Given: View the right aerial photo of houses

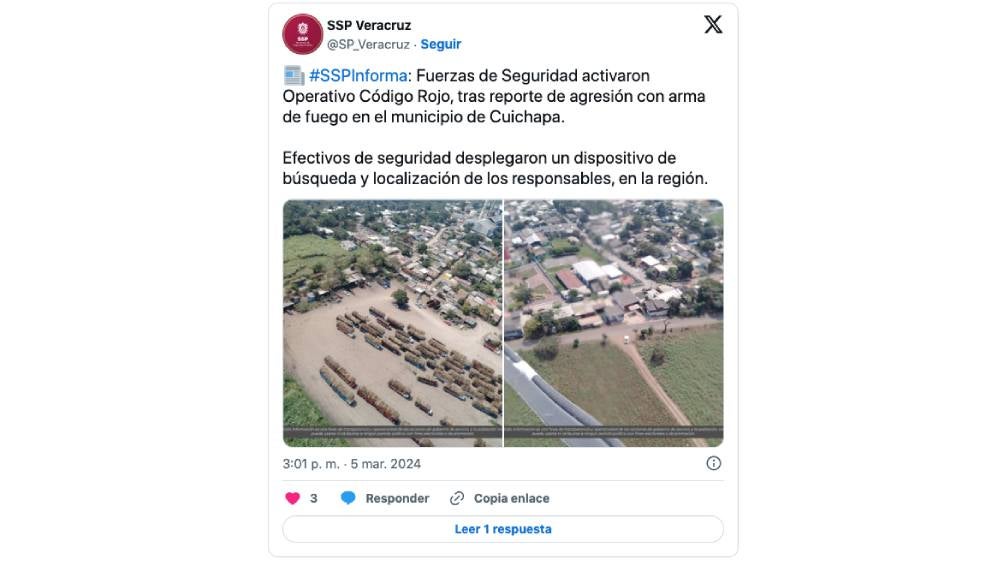Looking at the screenshot, I should pyautogui.click(x=613, y=322).
